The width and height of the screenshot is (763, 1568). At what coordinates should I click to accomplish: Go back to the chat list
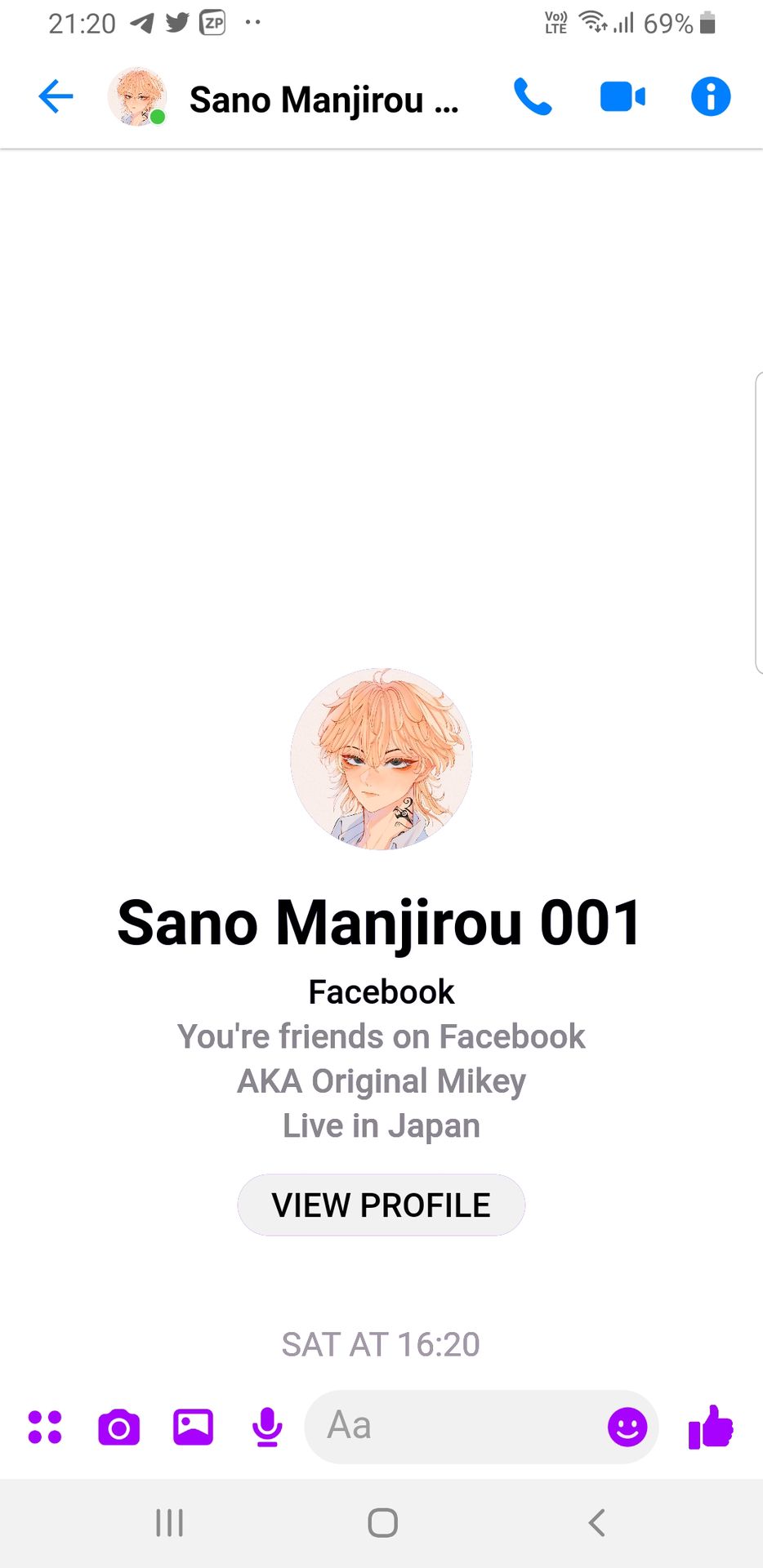(56, 97)
